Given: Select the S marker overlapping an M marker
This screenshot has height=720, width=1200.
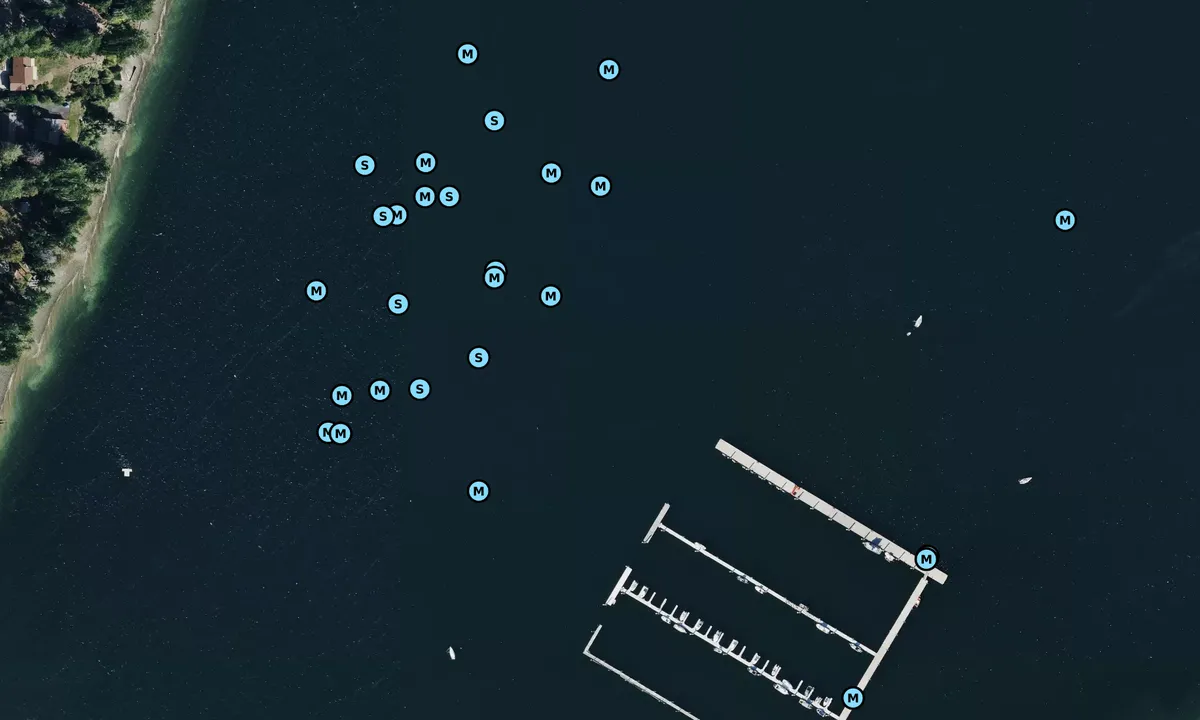Looking at the screenshot, I should tap(382, 216).
